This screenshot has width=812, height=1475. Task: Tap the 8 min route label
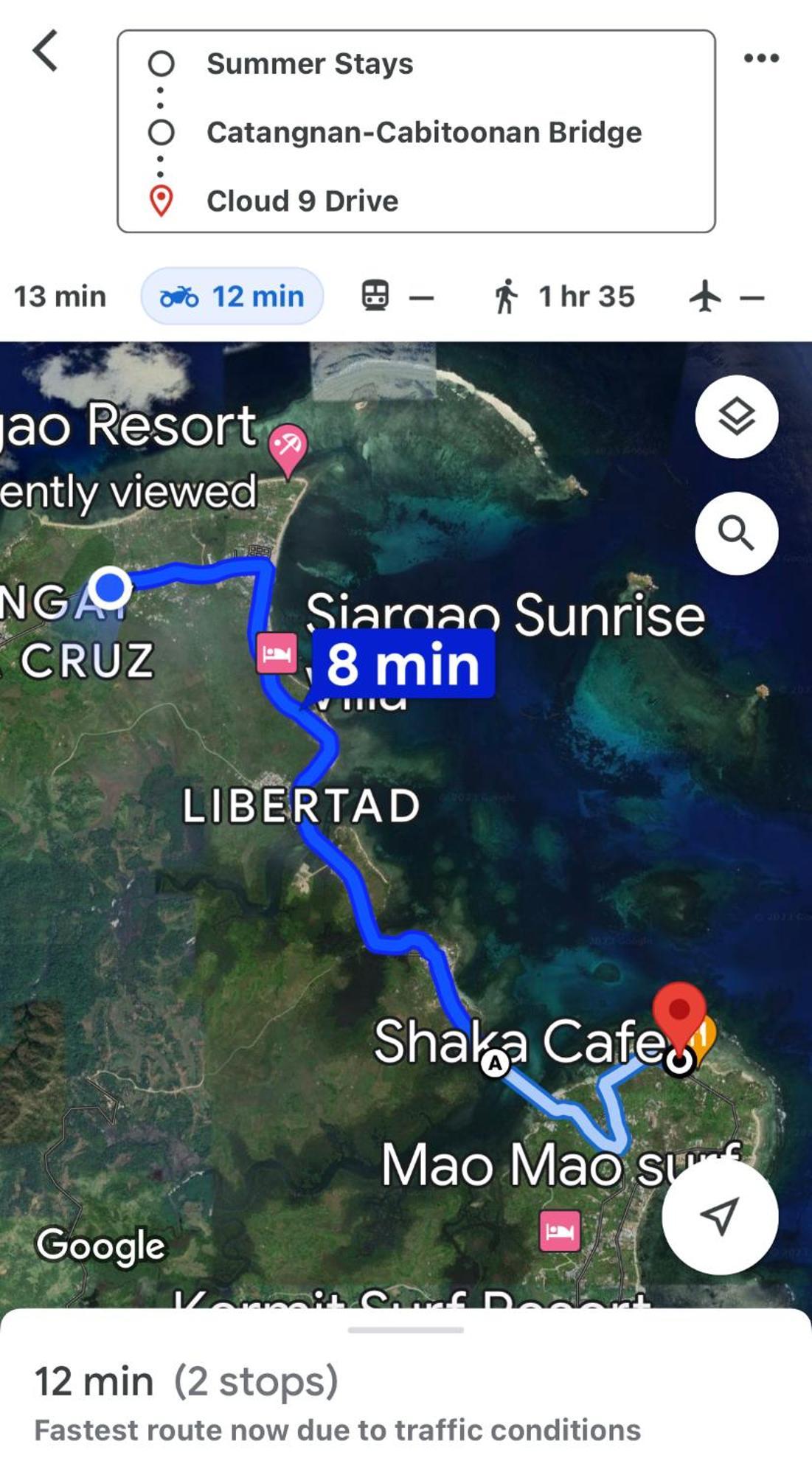(x=403, y=664)
